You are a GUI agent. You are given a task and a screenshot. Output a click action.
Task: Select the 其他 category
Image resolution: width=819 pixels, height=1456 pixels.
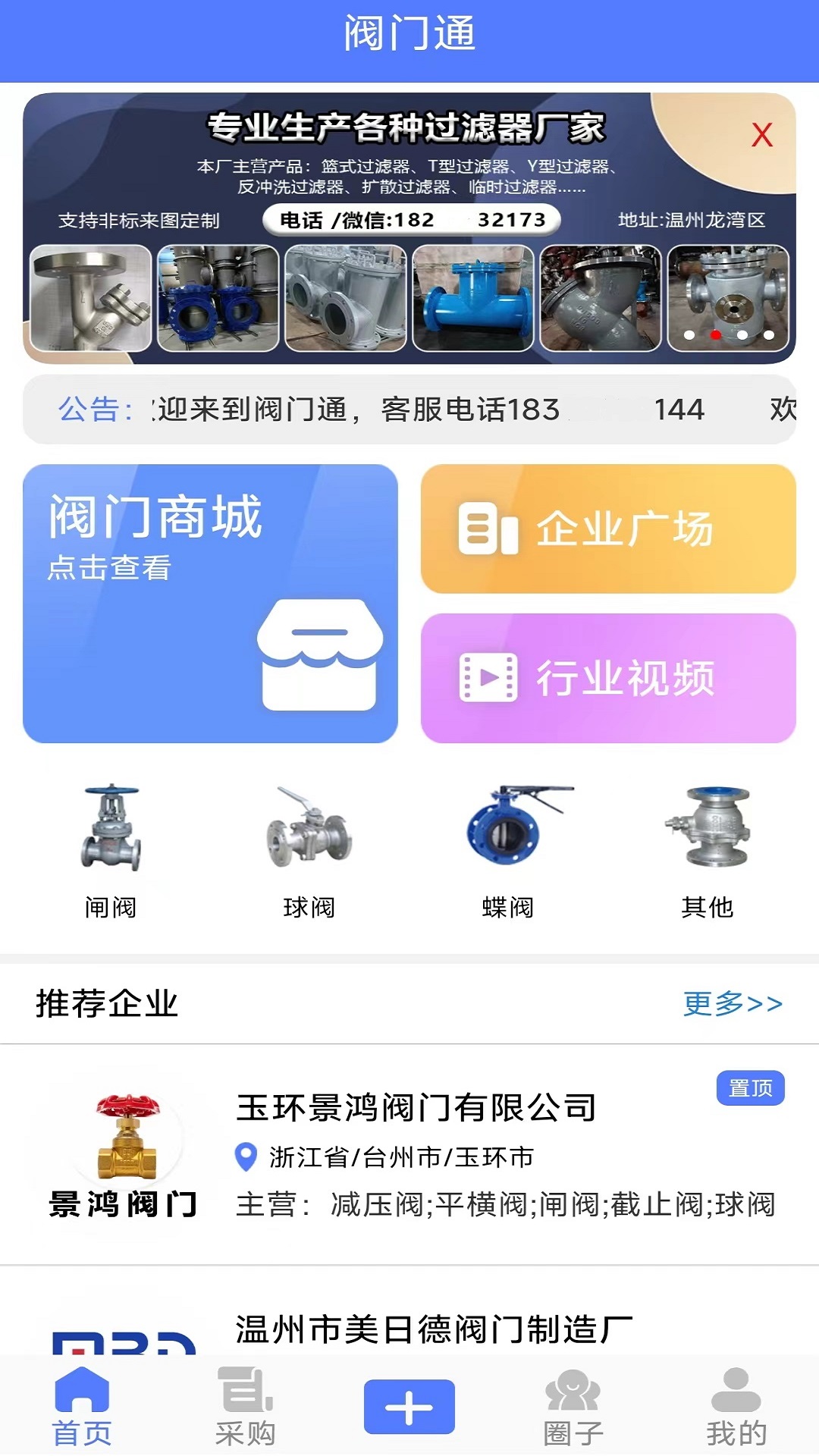(707, 851)
